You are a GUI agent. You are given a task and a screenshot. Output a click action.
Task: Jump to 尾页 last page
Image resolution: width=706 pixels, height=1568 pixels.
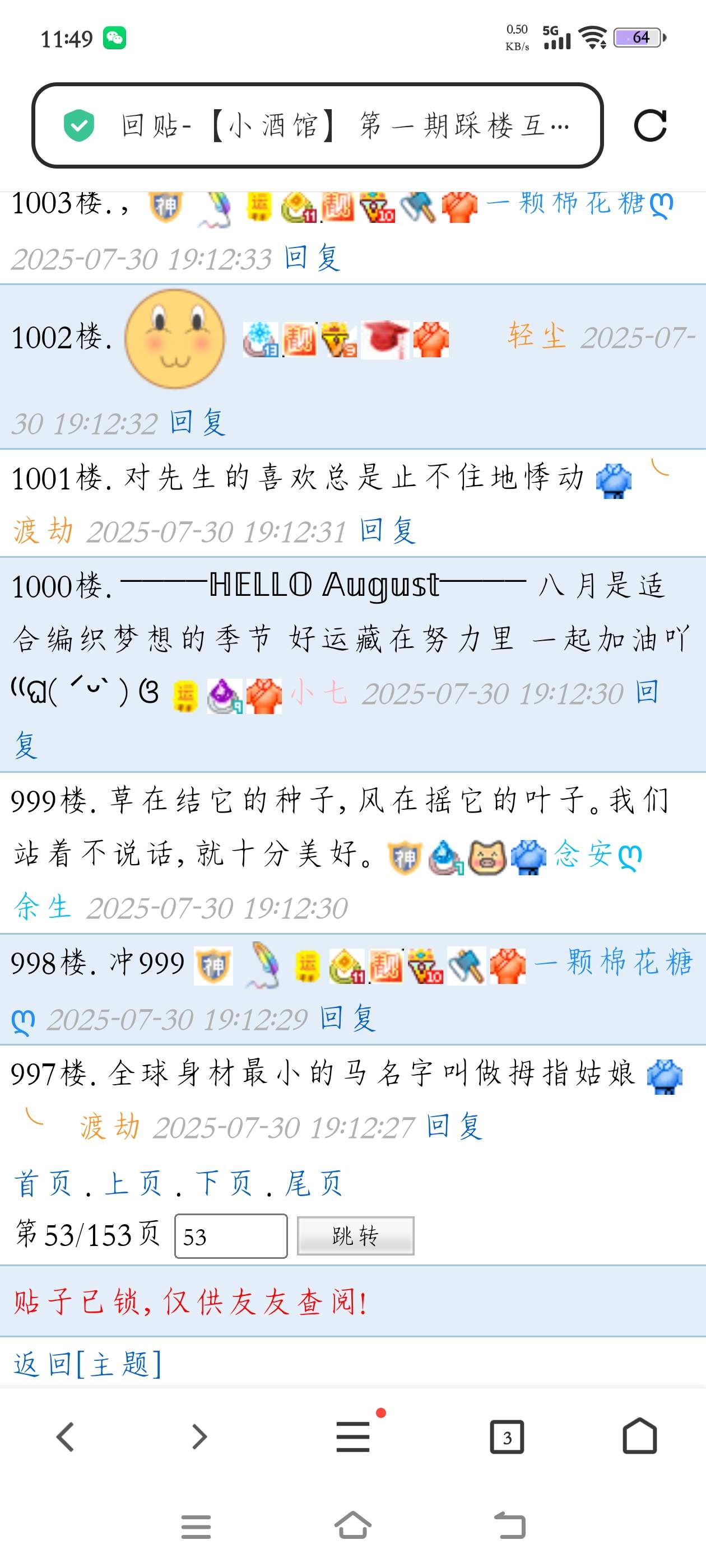(314, 1183)
